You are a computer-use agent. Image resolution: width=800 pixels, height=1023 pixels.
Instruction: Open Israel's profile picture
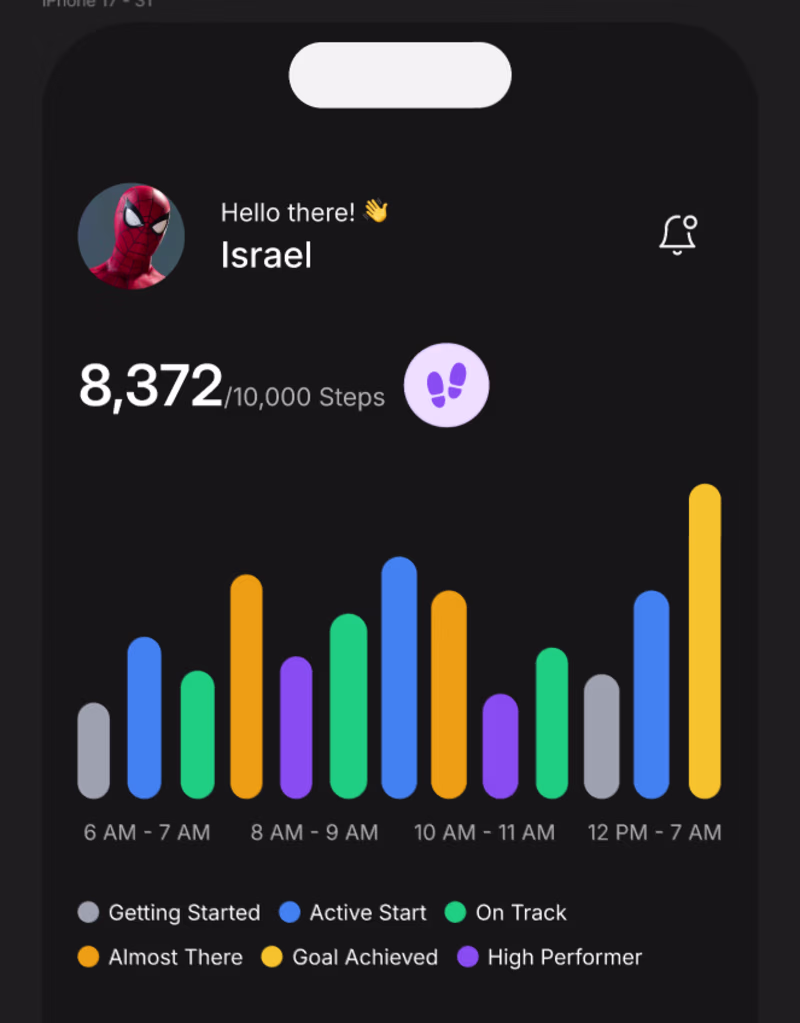tap(131, 236)
